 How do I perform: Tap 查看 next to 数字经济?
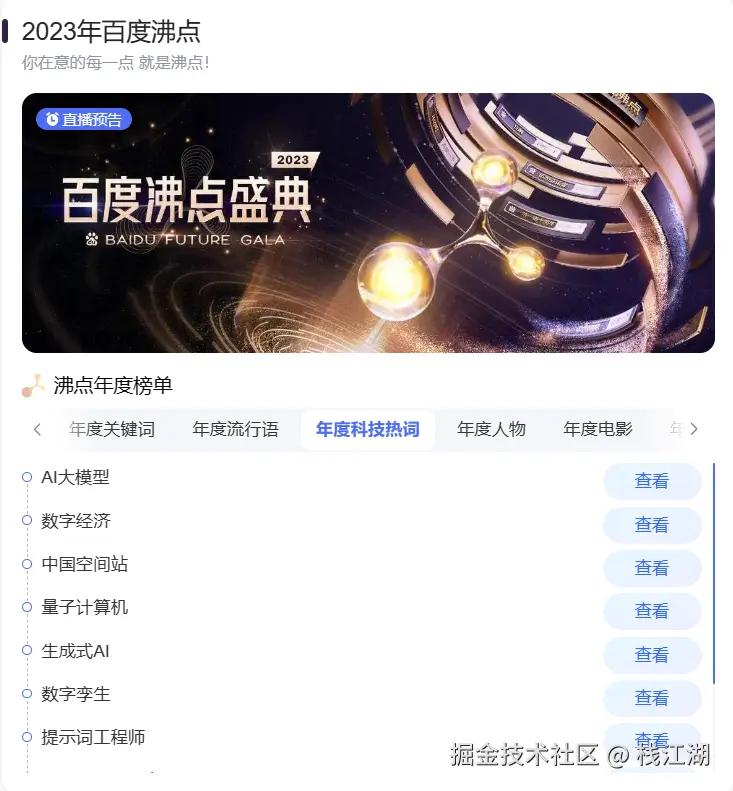tap(652, 525)
